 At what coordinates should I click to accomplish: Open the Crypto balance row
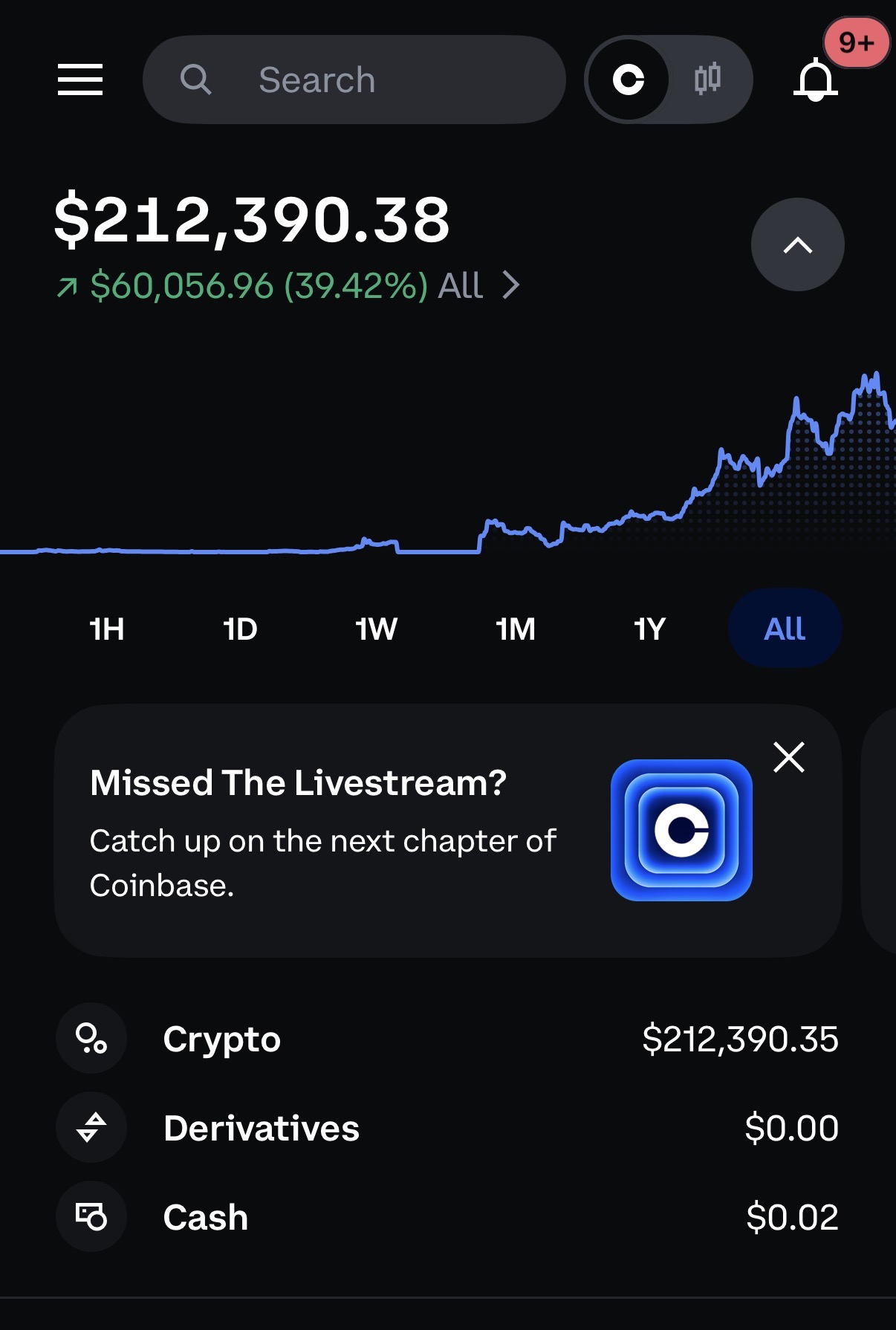(447, 1039)
